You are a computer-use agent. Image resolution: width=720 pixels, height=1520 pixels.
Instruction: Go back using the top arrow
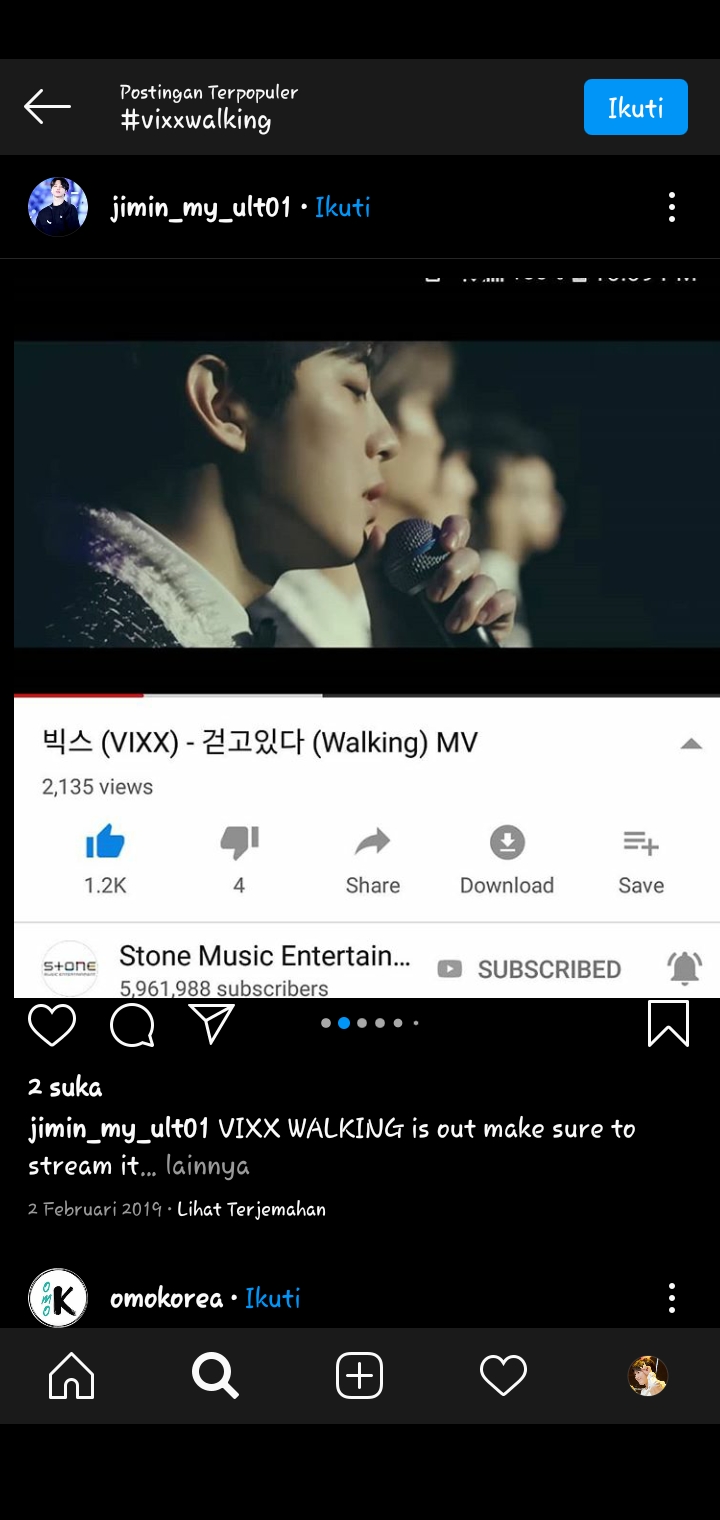pos(47,106)
